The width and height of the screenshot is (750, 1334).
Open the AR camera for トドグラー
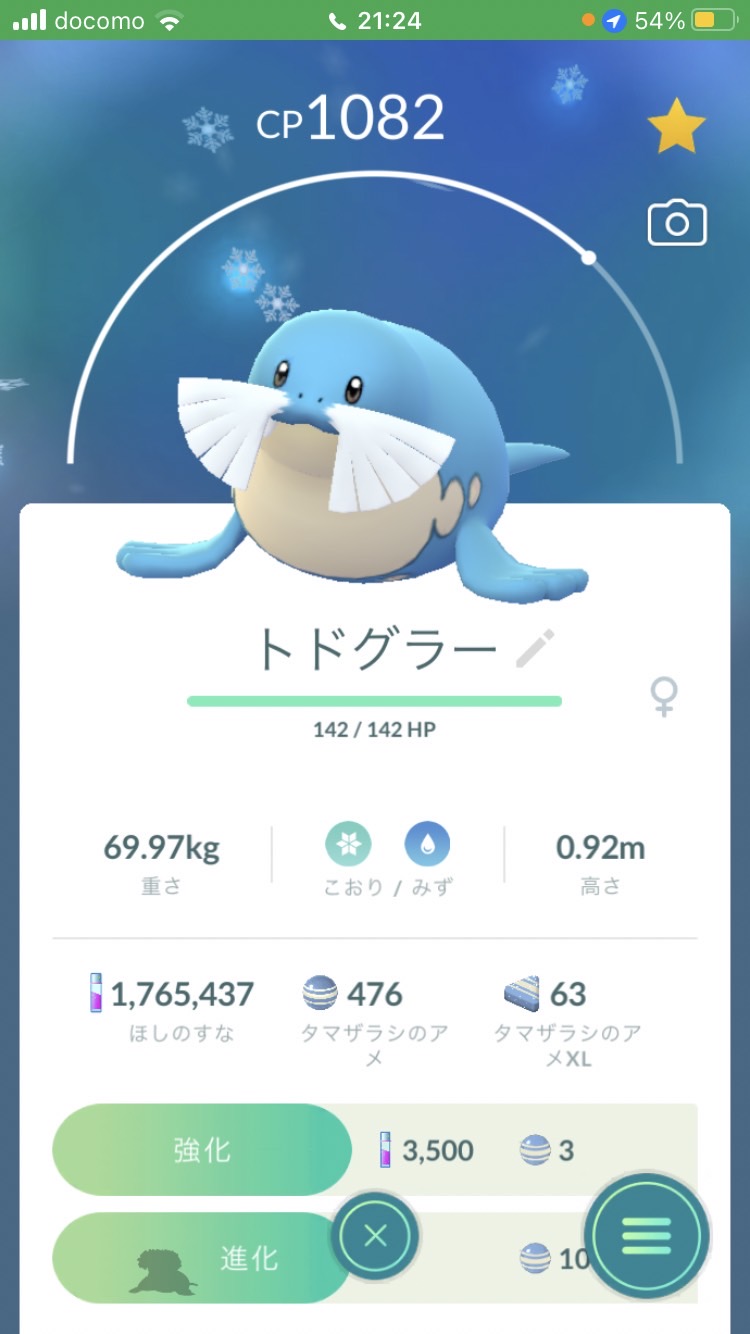677,224
